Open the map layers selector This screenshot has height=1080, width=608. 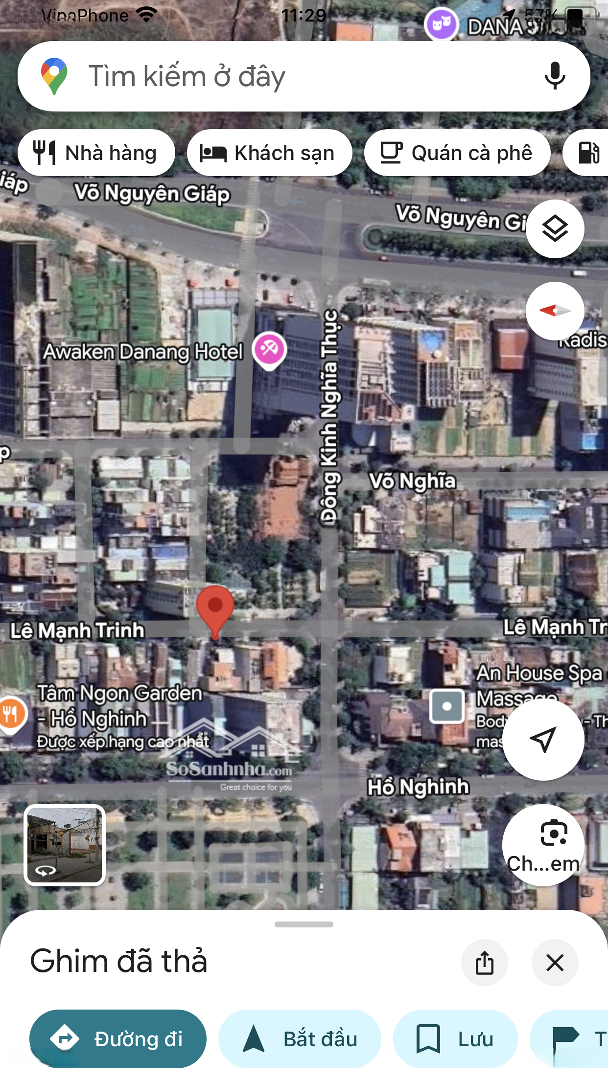tap(555, 229)
